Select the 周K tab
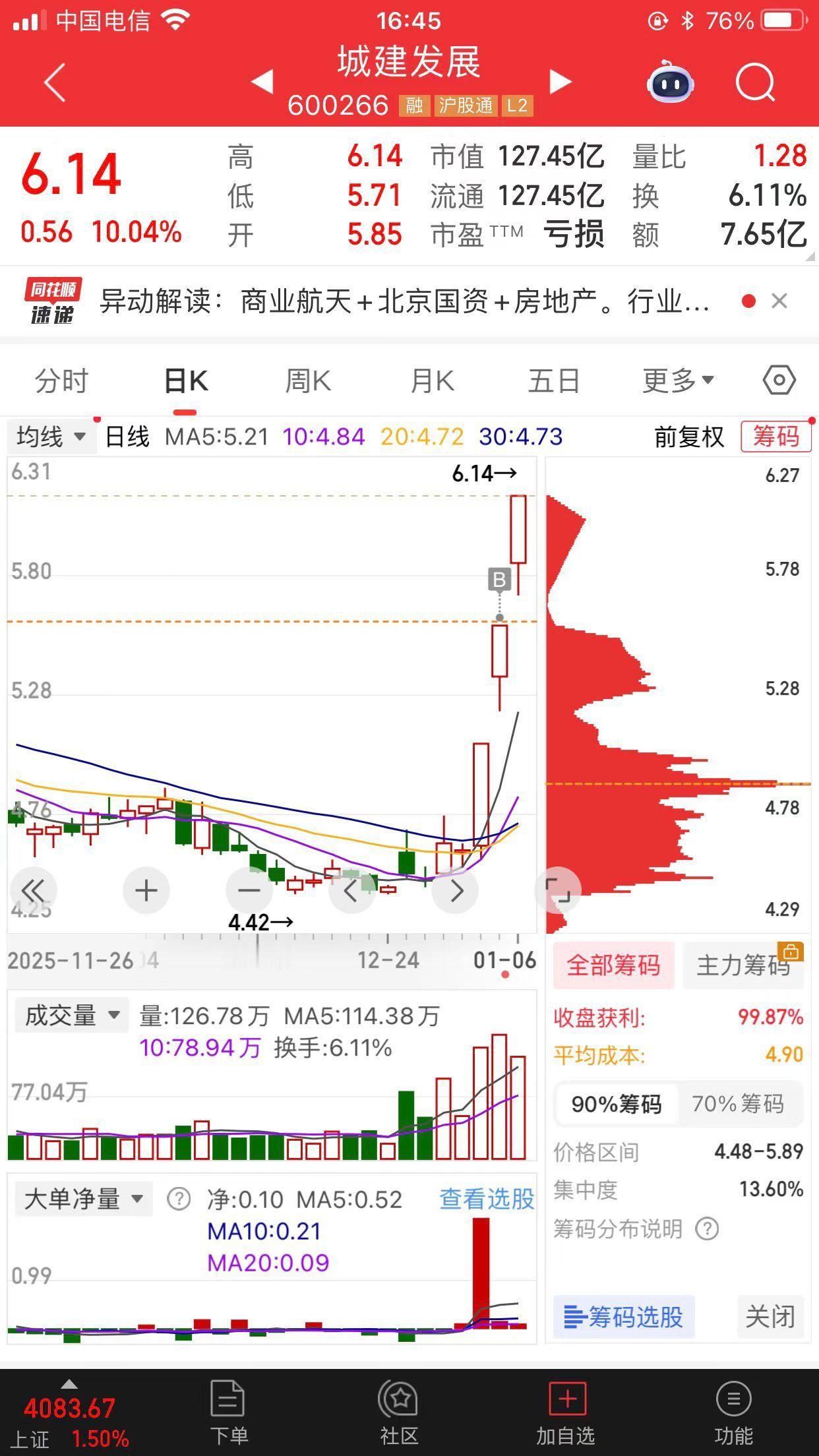Viewport: 819px width, 1456px height. click(308, 381)
